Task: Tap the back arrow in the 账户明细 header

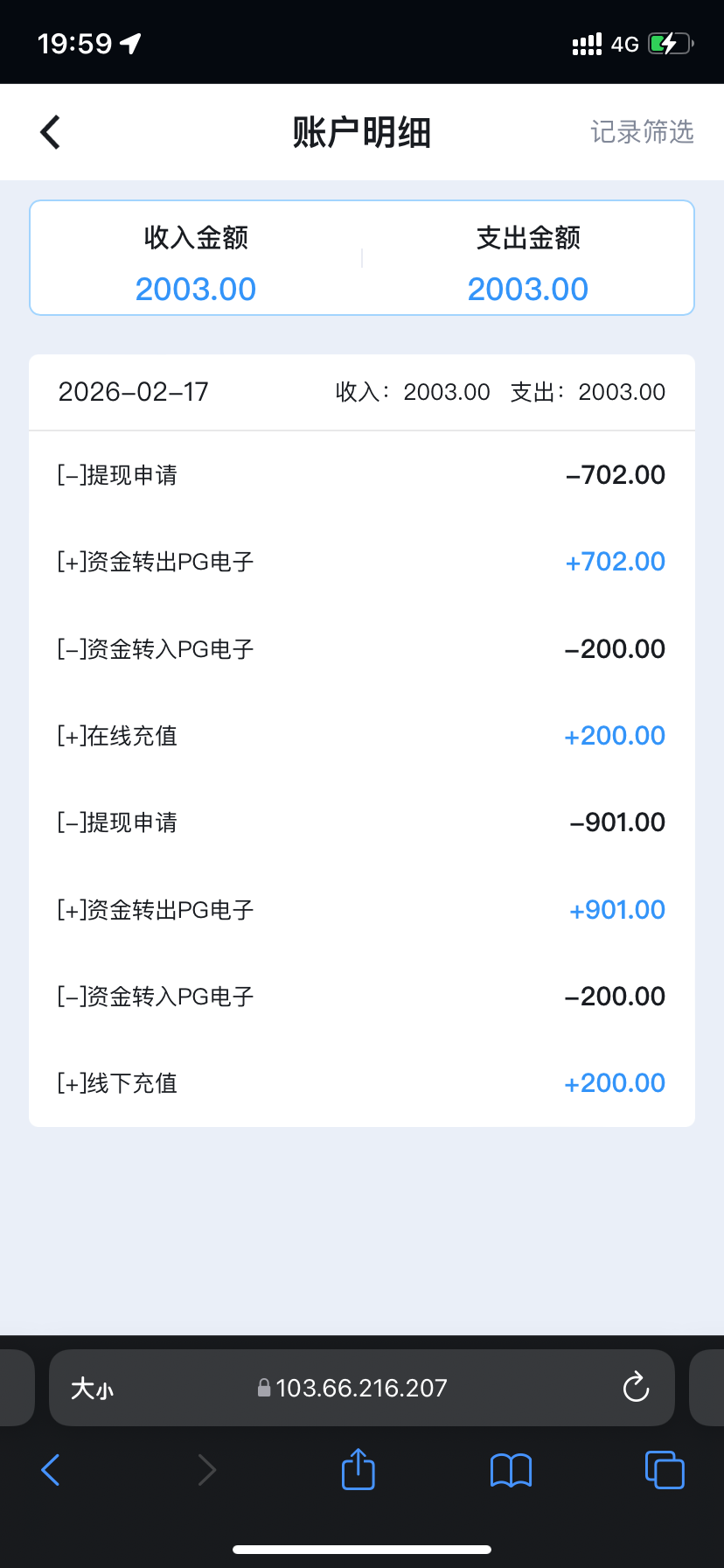Action: 50,131
